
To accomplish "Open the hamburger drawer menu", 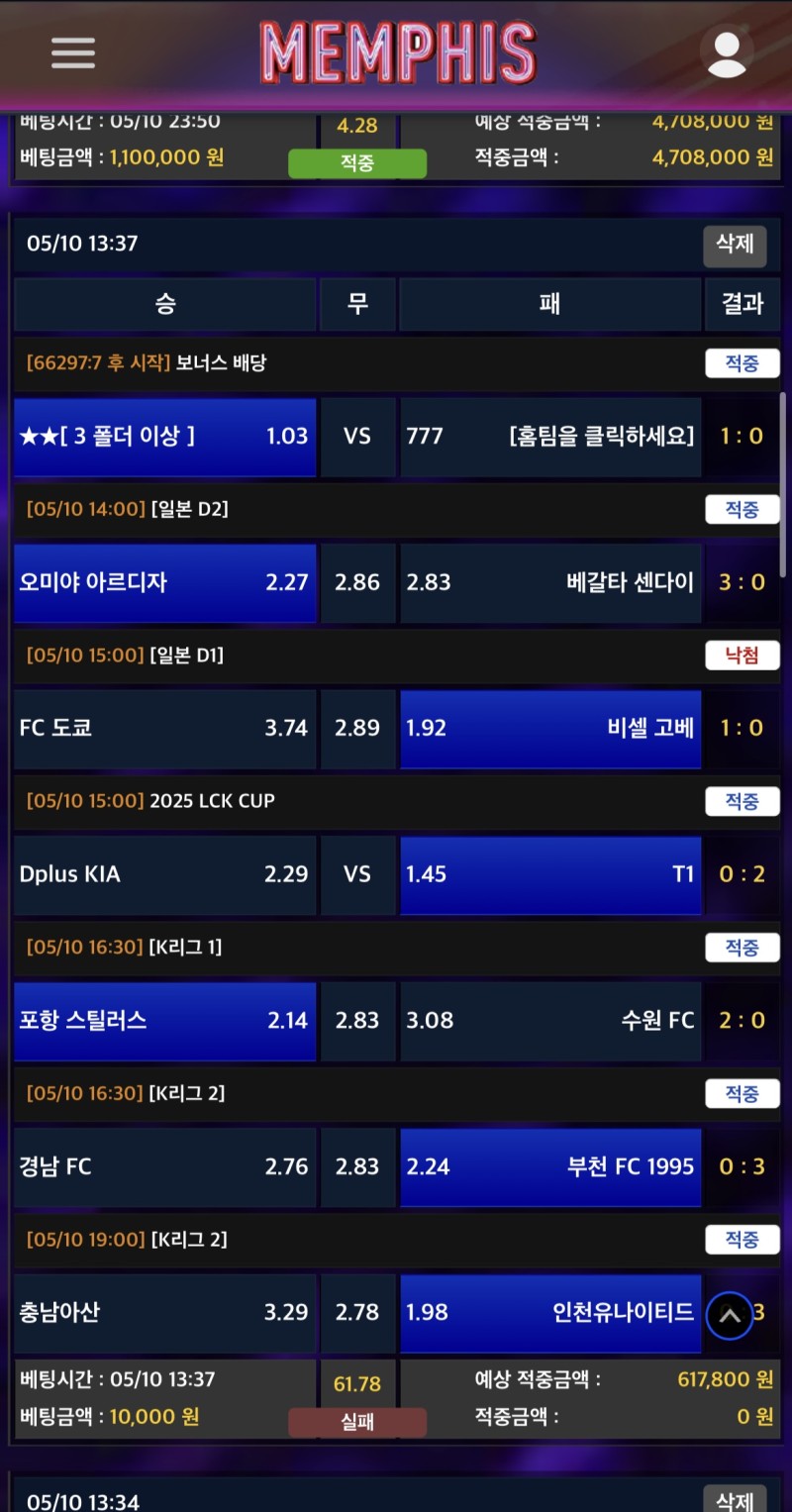I will 73,52.
